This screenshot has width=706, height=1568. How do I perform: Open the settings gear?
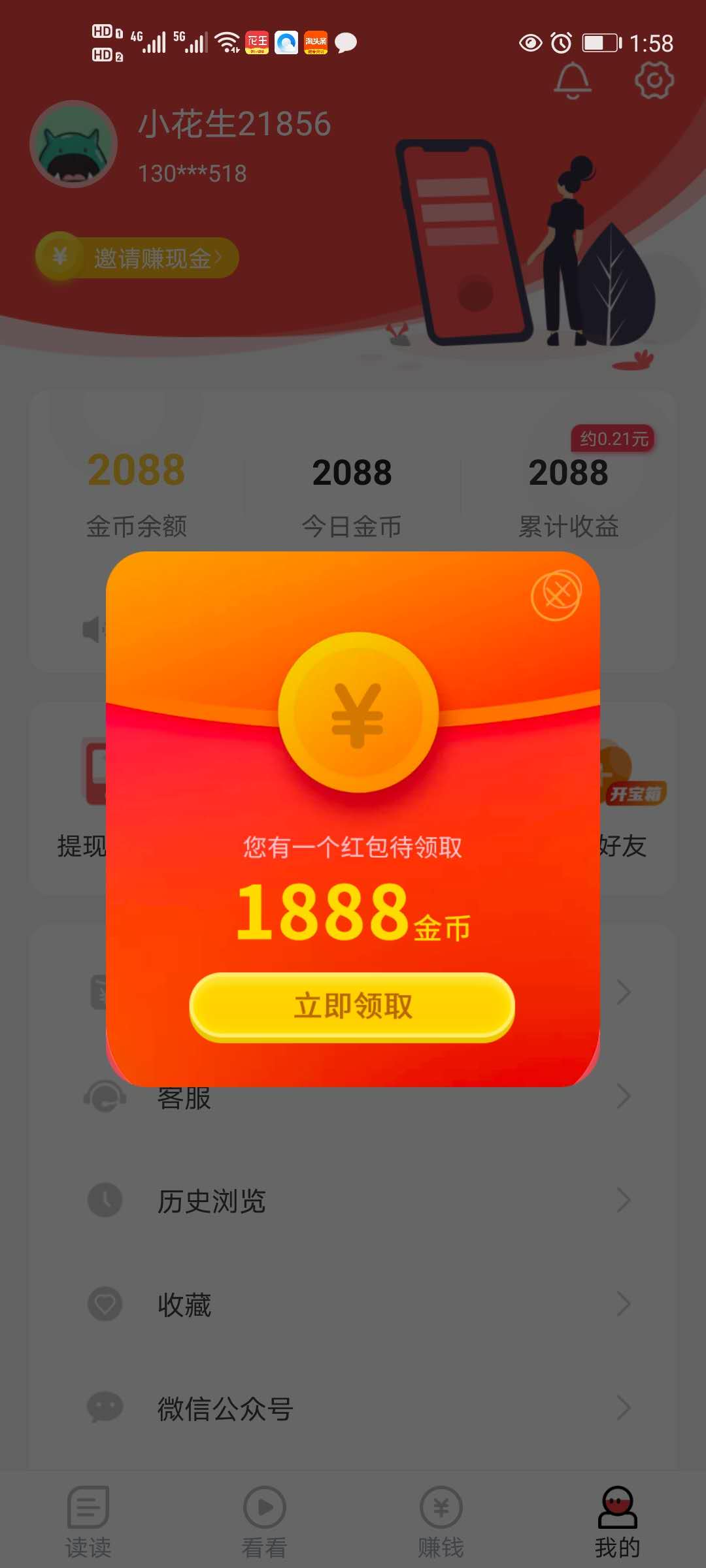tap(654, 81)
